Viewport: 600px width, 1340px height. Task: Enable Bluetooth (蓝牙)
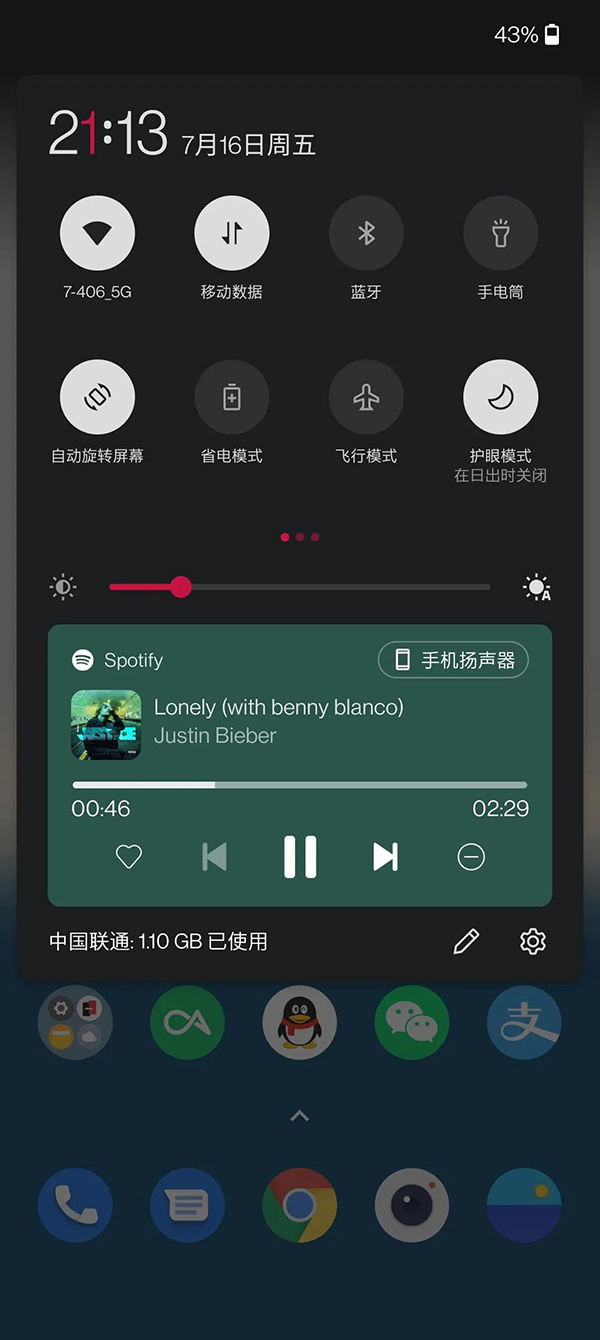pos(366,234)
